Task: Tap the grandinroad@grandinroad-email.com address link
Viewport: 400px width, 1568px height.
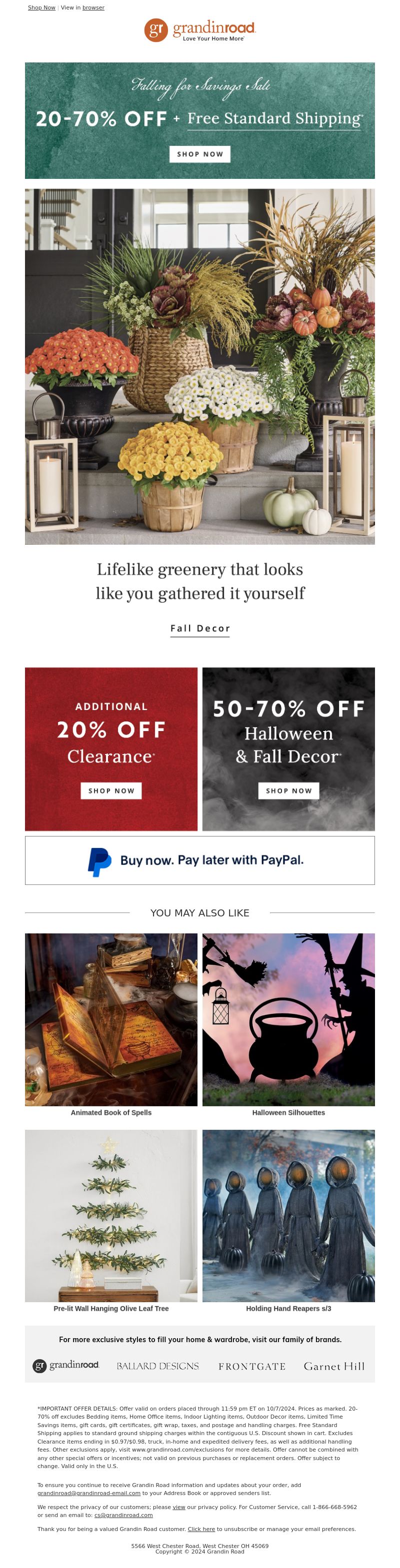Action: tap(89, 1493)
